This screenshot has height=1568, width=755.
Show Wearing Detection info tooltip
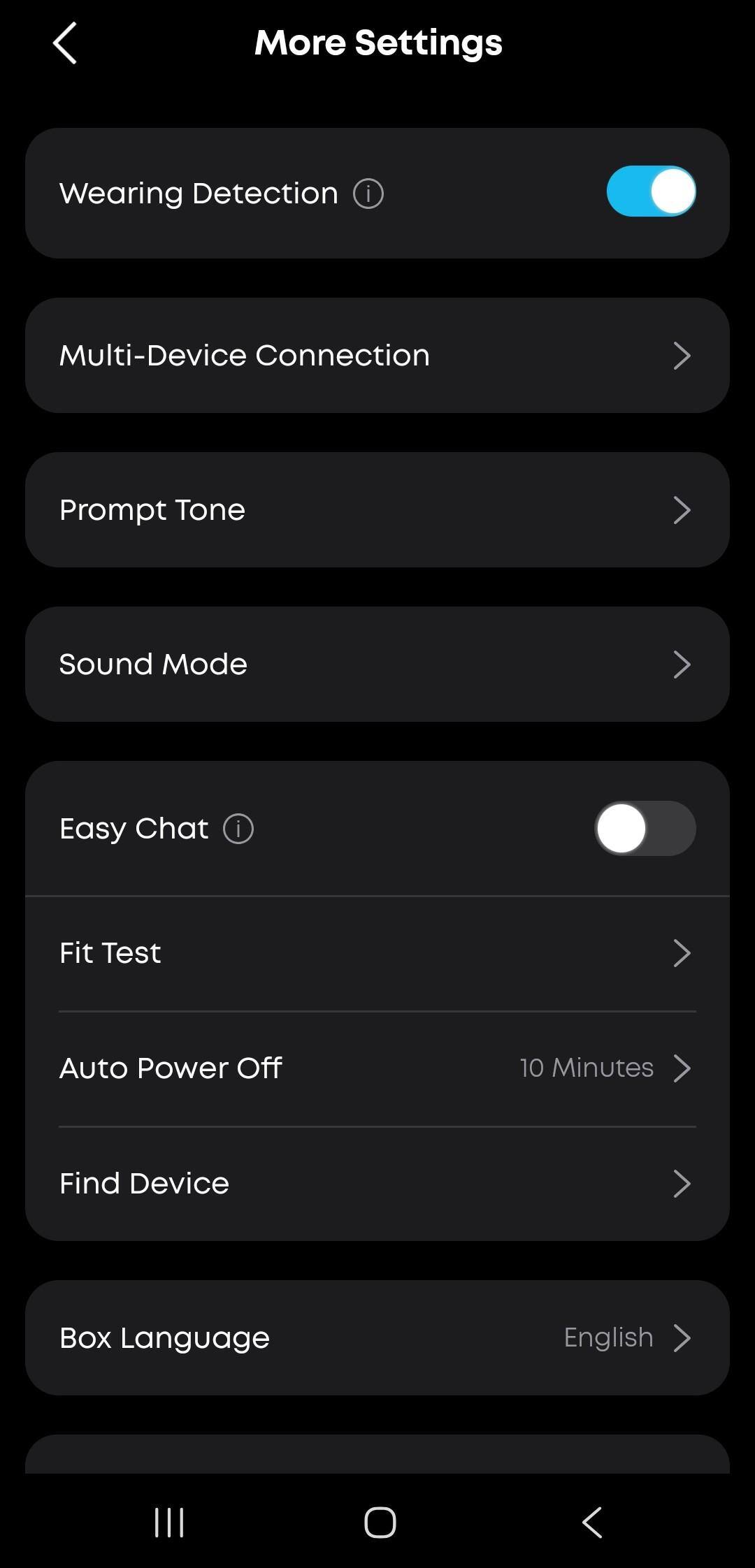click(368, 194)
